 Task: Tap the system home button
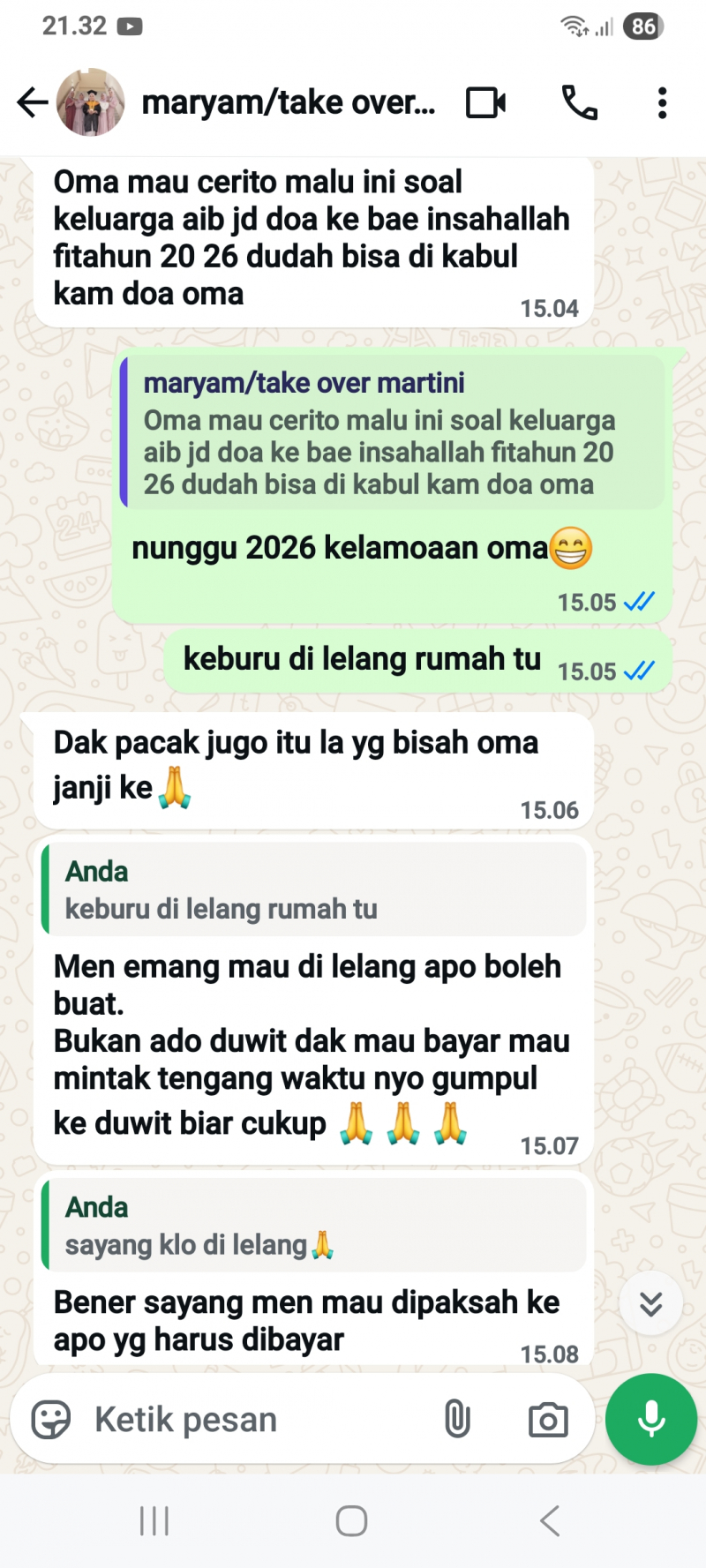(351, 1520)
